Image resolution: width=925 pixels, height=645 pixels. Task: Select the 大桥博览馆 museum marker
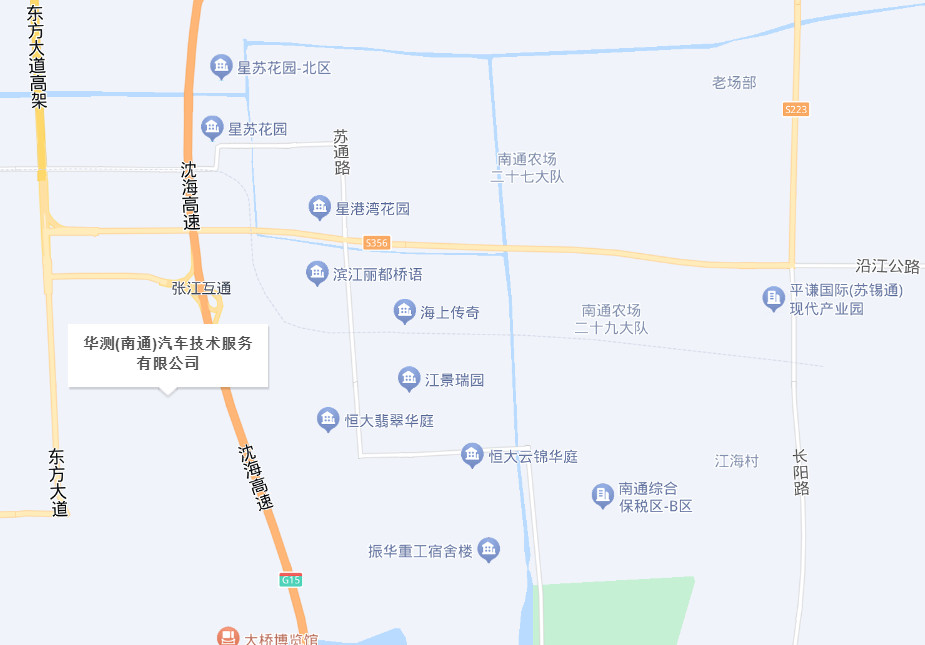click(x=229, y=637)
